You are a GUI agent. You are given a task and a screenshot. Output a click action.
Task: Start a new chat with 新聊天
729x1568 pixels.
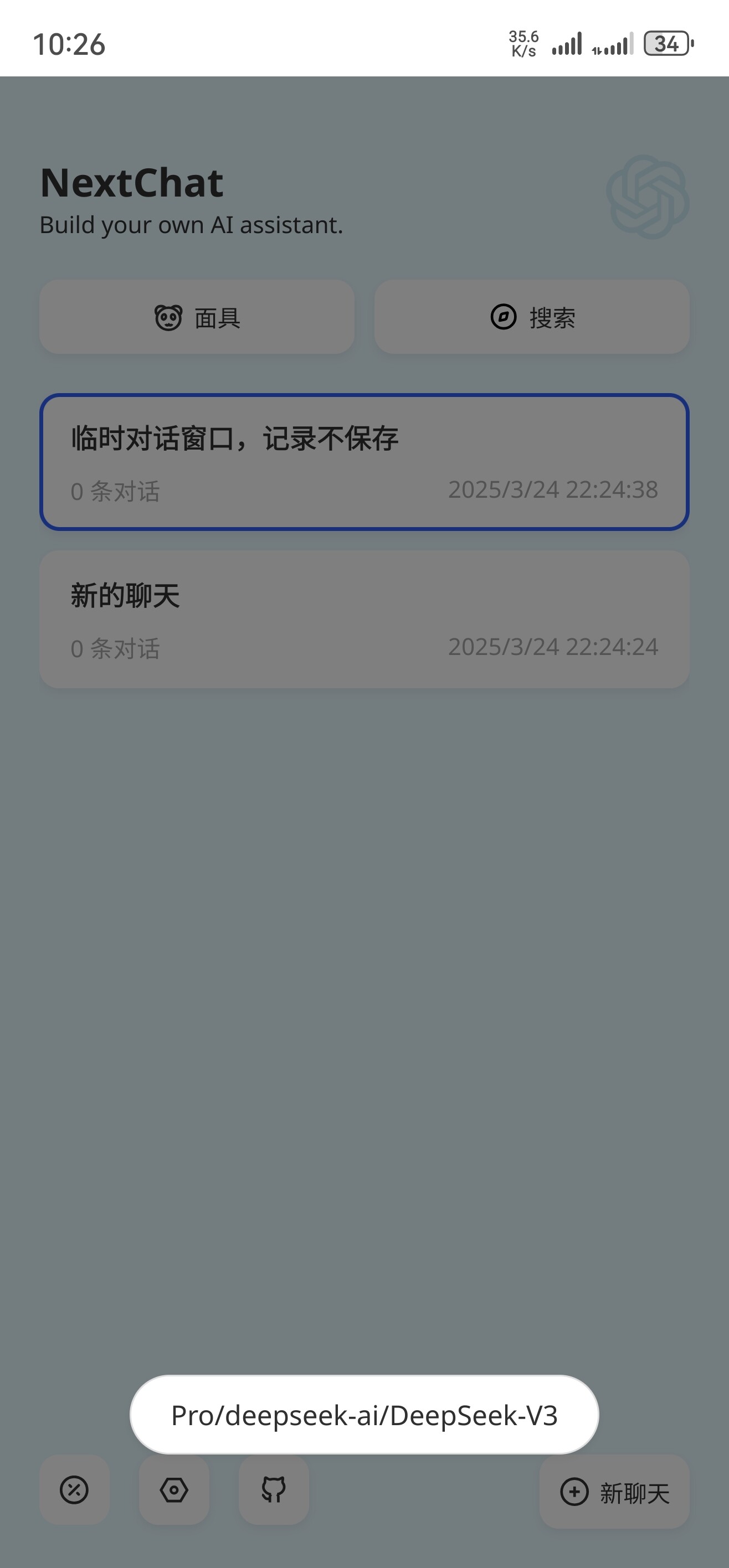[x=614, y=1492]
